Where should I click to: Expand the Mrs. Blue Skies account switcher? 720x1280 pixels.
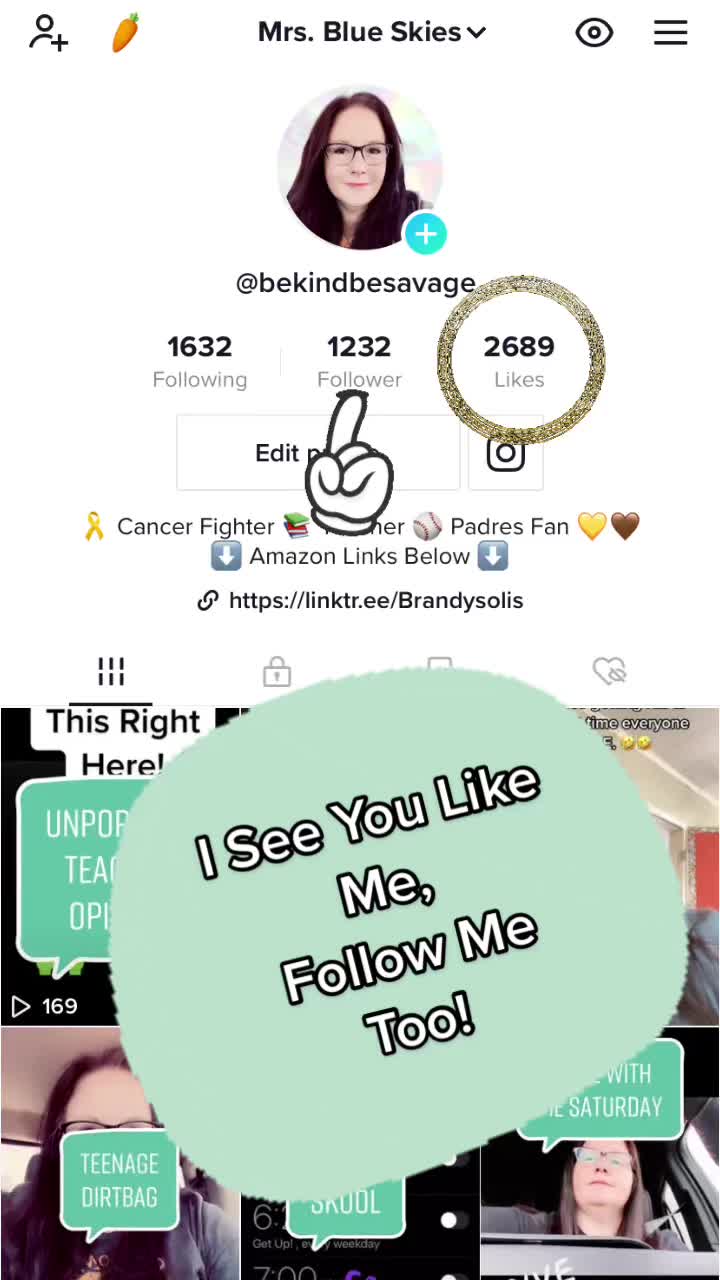coord(372,32)
